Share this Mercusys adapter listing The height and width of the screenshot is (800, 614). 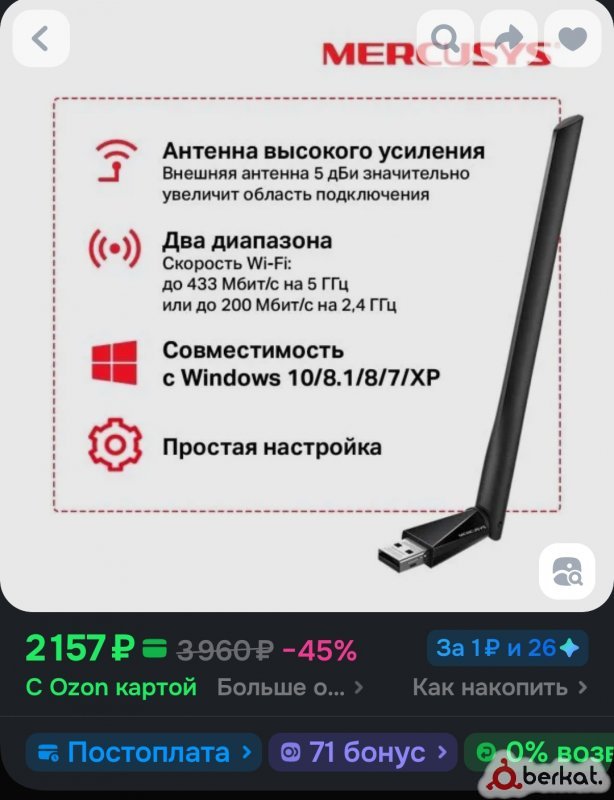pyautogui.click(x=508, y=39)
